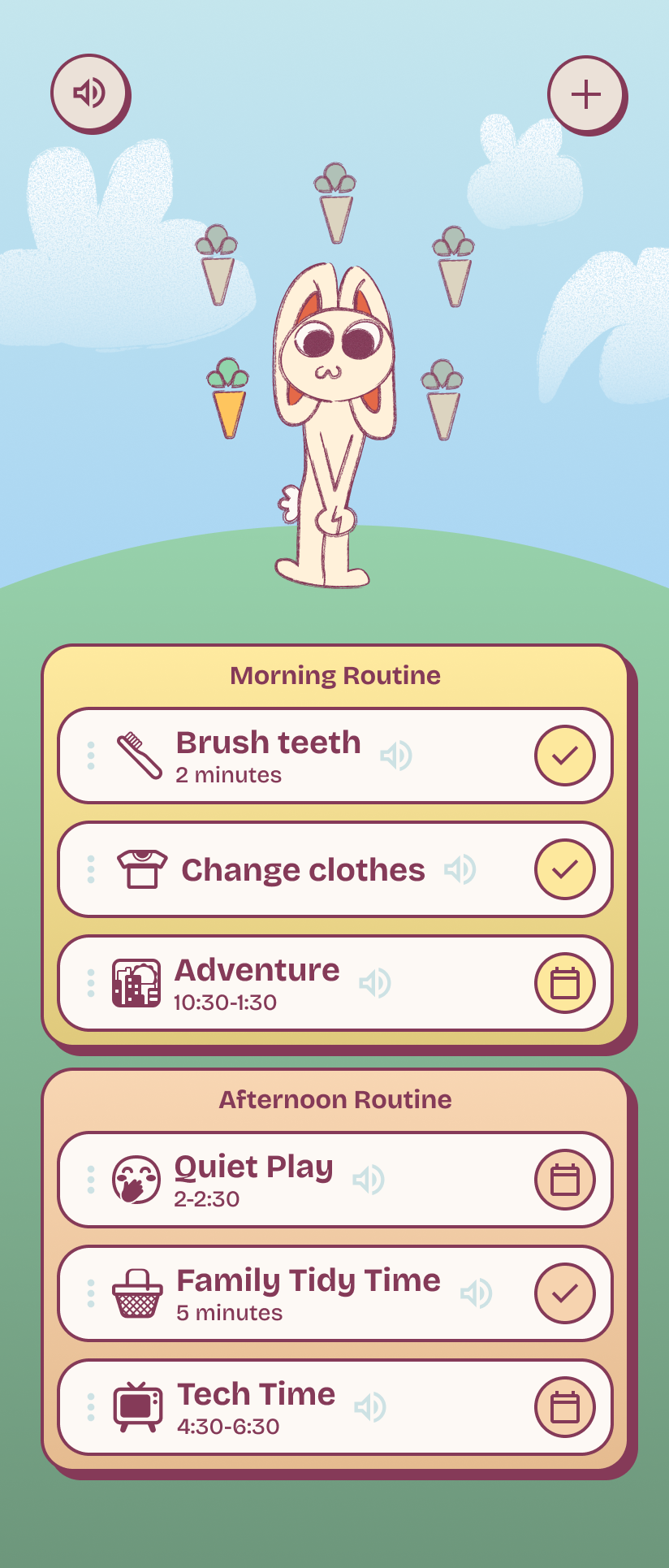
Task: Toggle the sound button at top left
Action: tap(89, 93)
